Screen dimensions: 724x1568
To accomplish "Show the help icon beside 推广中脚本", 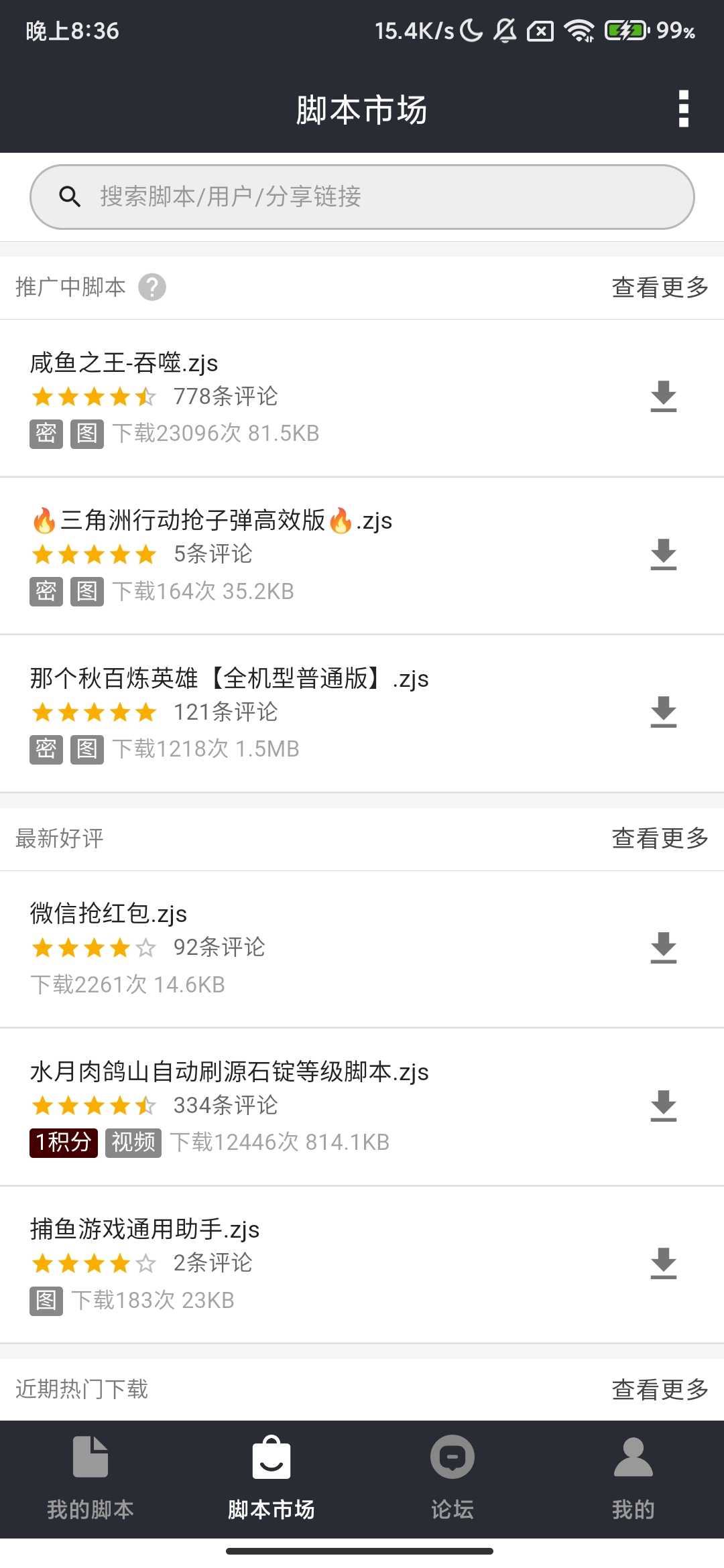I will point(152,287).
